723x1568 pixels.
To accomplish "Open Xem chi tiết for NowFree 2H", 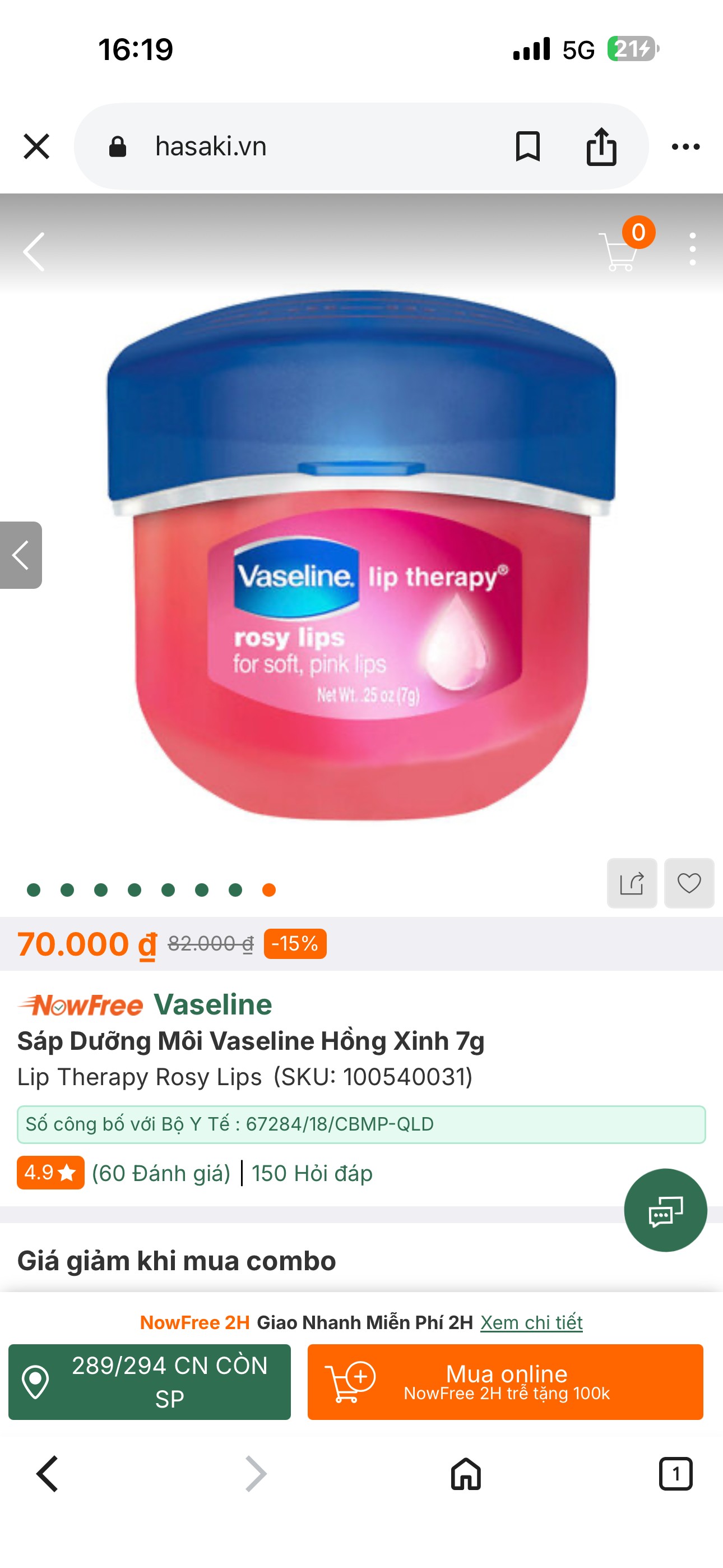I will [531, 1323].
